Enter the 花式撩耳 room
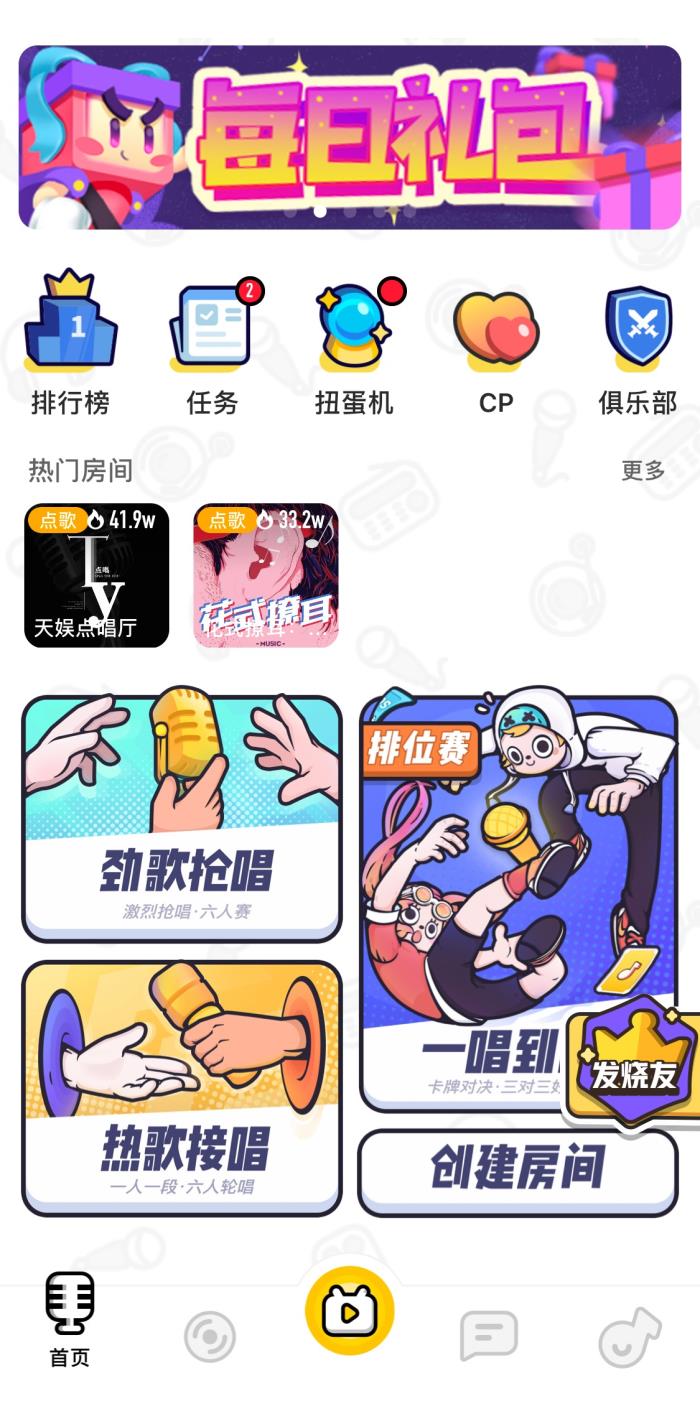The image size is (700, 1409). pyautogui.click(x=266, y=576)
